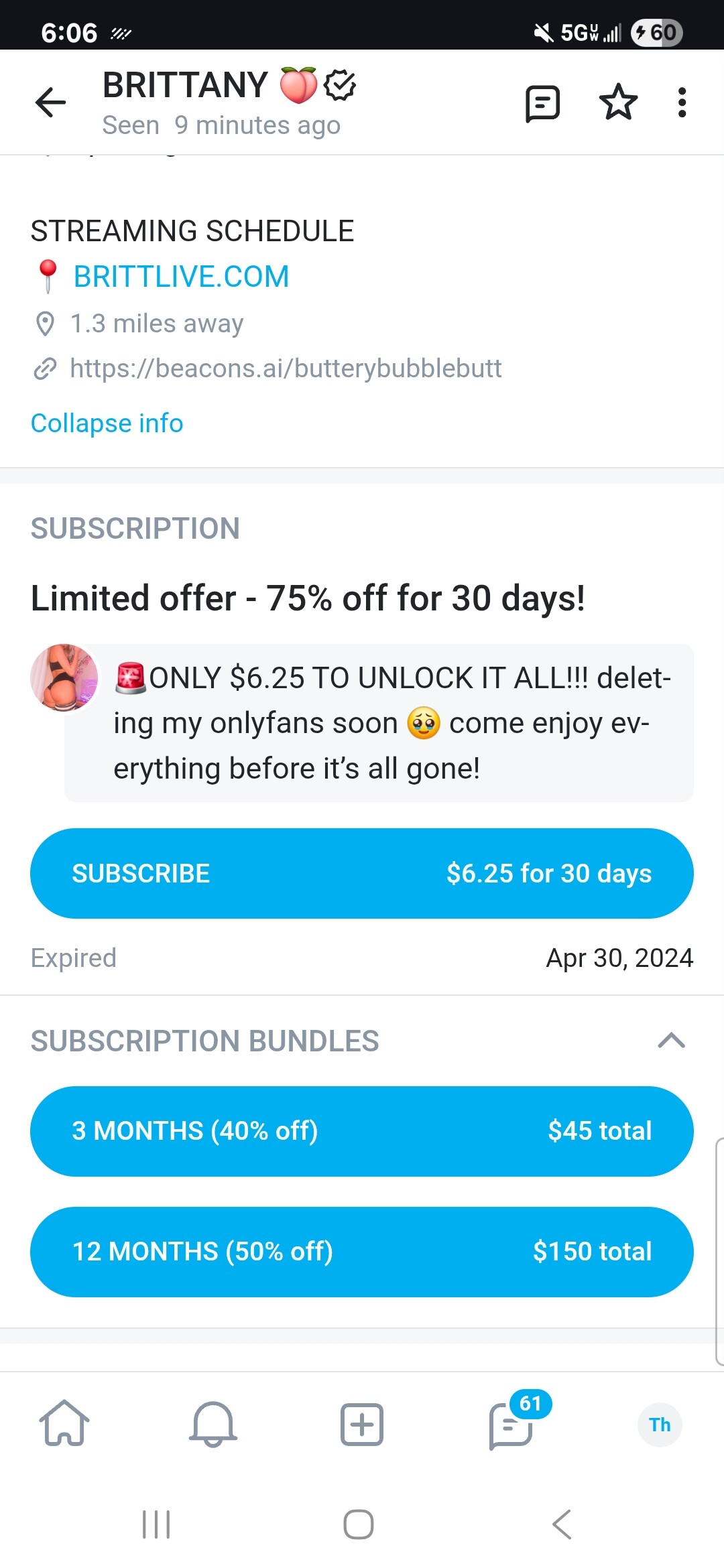Open the message icon in header
Image resolution: width=724 pixels, height=1568 pixels.
pos(542,103)
